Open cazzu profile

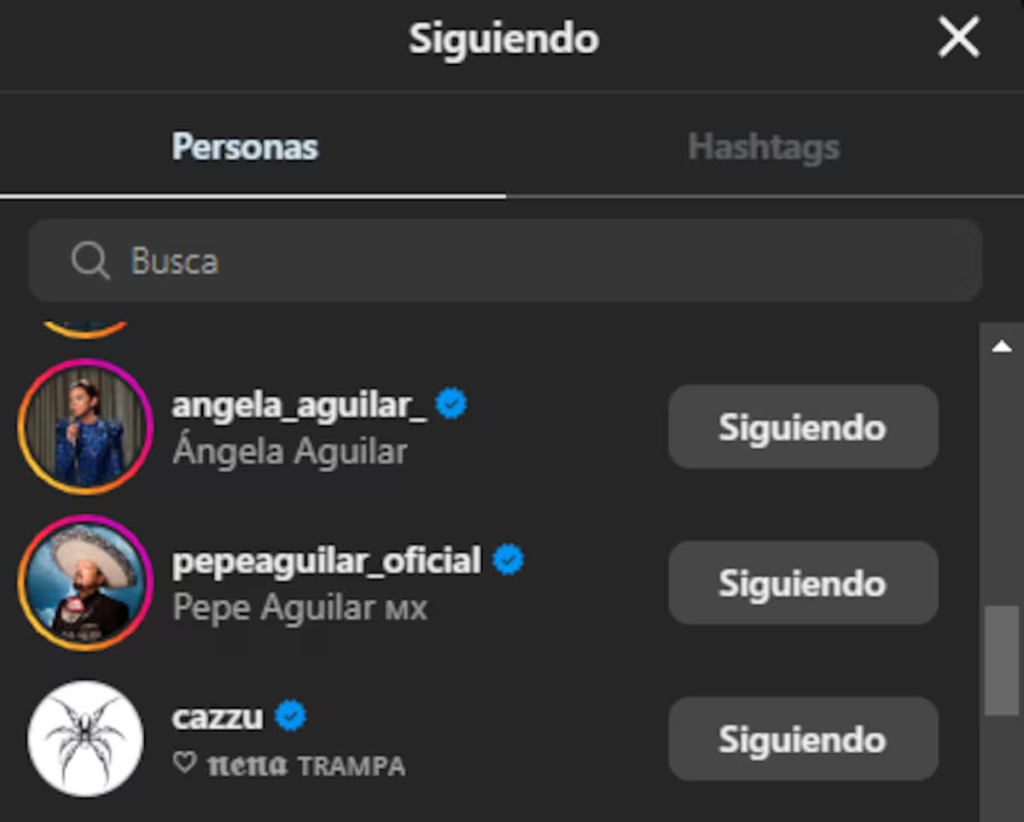click(217, 717)
